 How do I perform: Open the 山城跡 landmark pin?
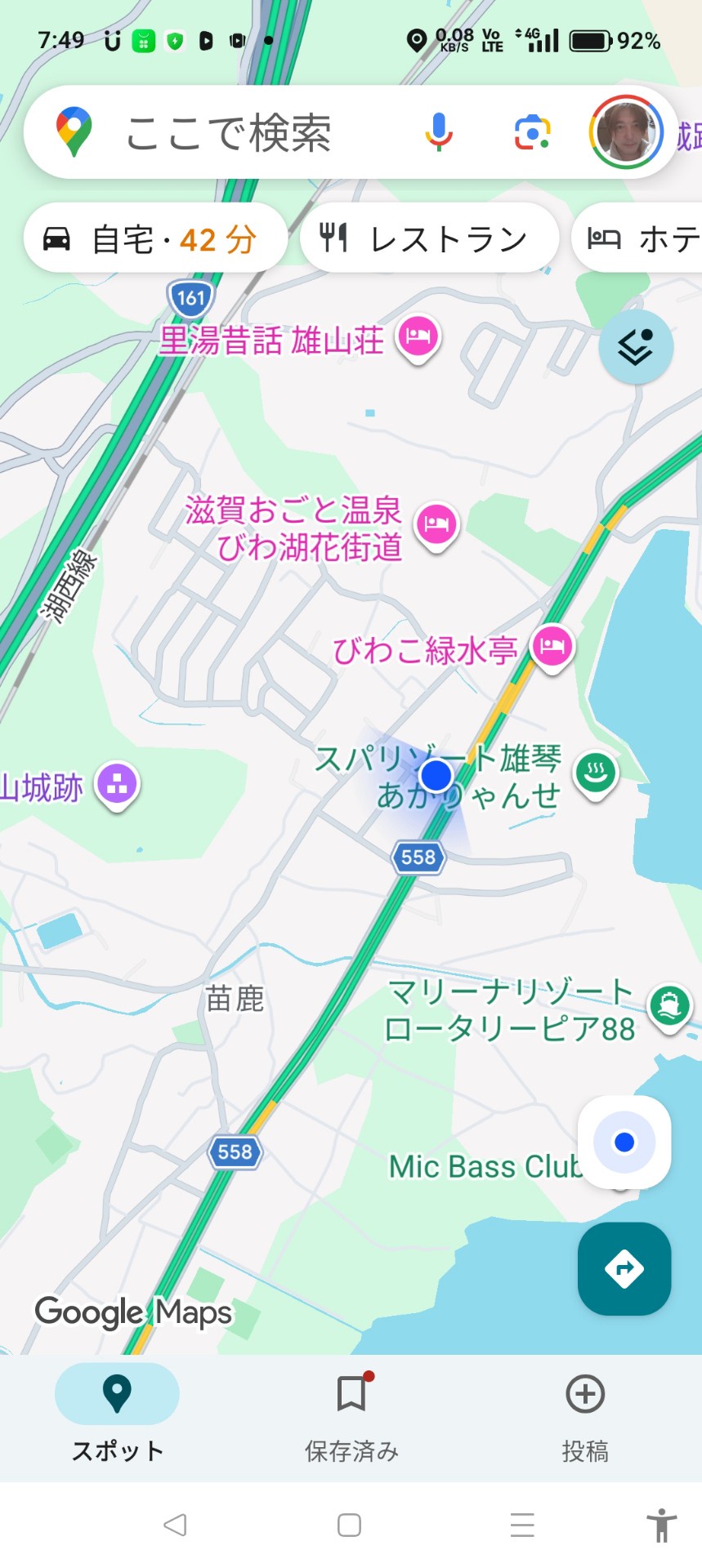click(x=118, y=785)
